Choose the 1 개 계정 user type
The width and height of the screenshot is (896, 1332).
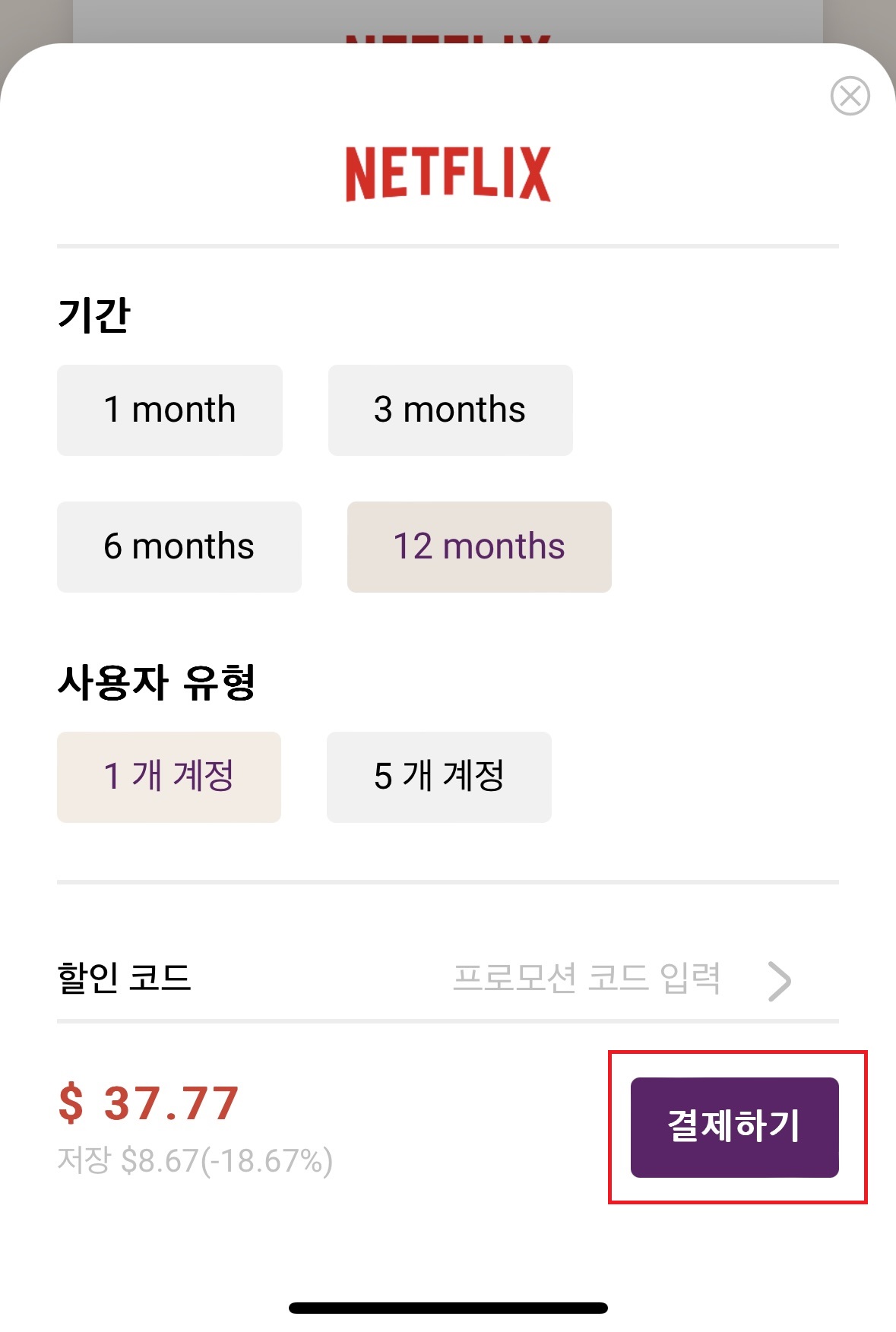169,777
